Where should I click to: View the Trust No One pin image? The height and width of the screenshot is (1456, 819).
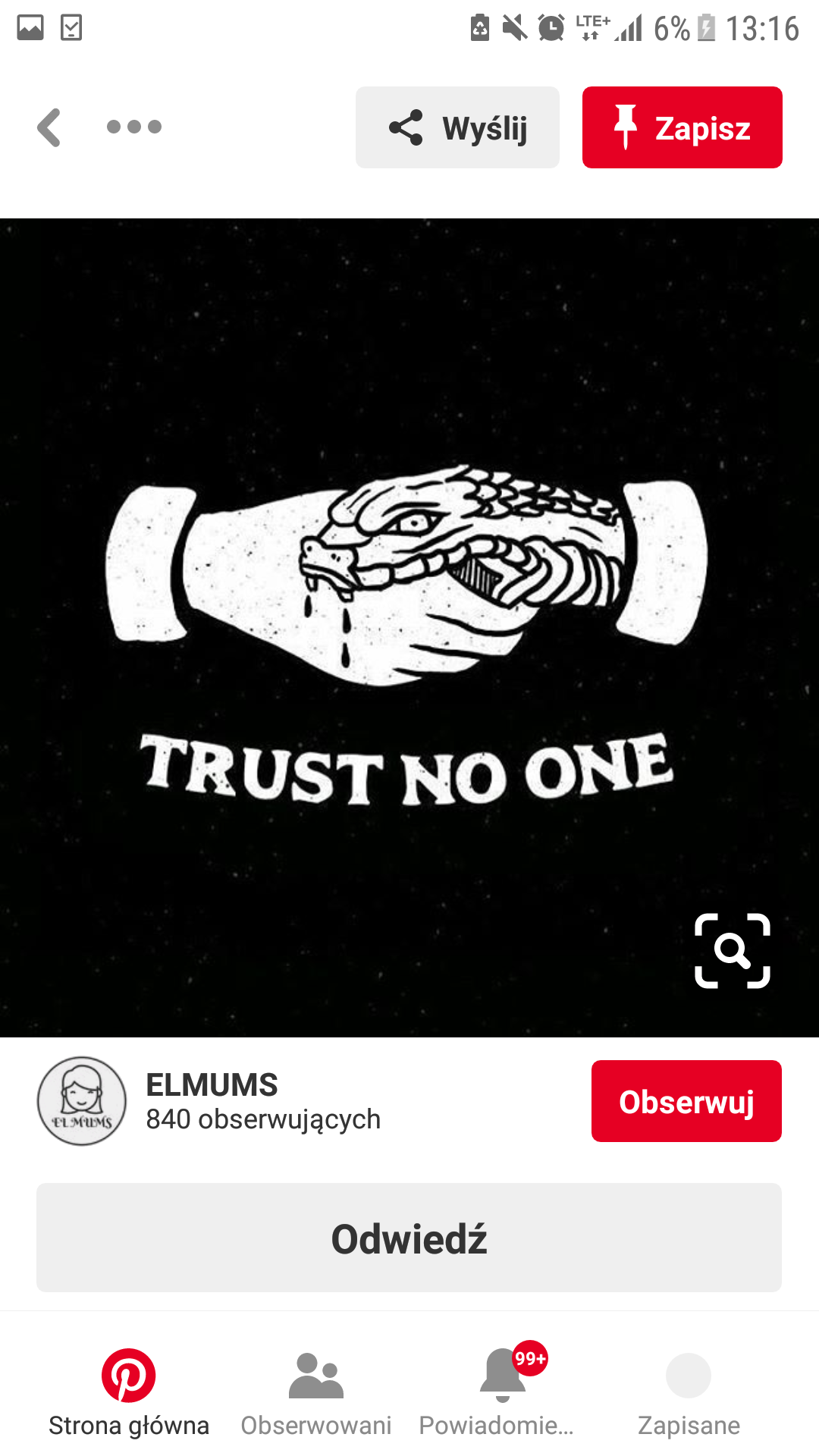pos(409,607)
